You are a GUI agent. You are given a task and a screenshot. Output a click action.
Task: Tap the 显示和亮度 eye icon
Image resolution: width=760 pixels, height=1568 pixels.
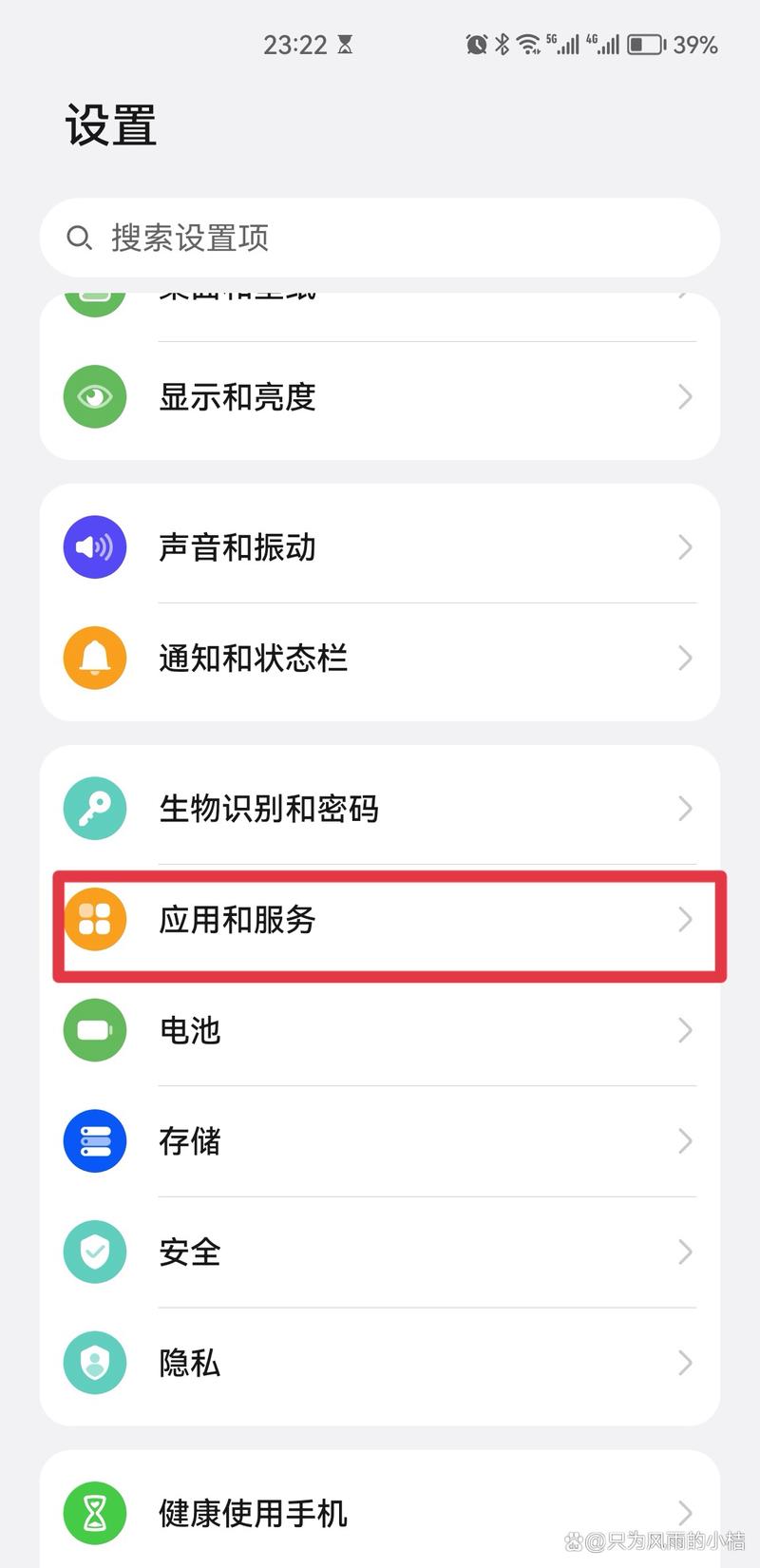pyautogui.click(x=94, y=397)
